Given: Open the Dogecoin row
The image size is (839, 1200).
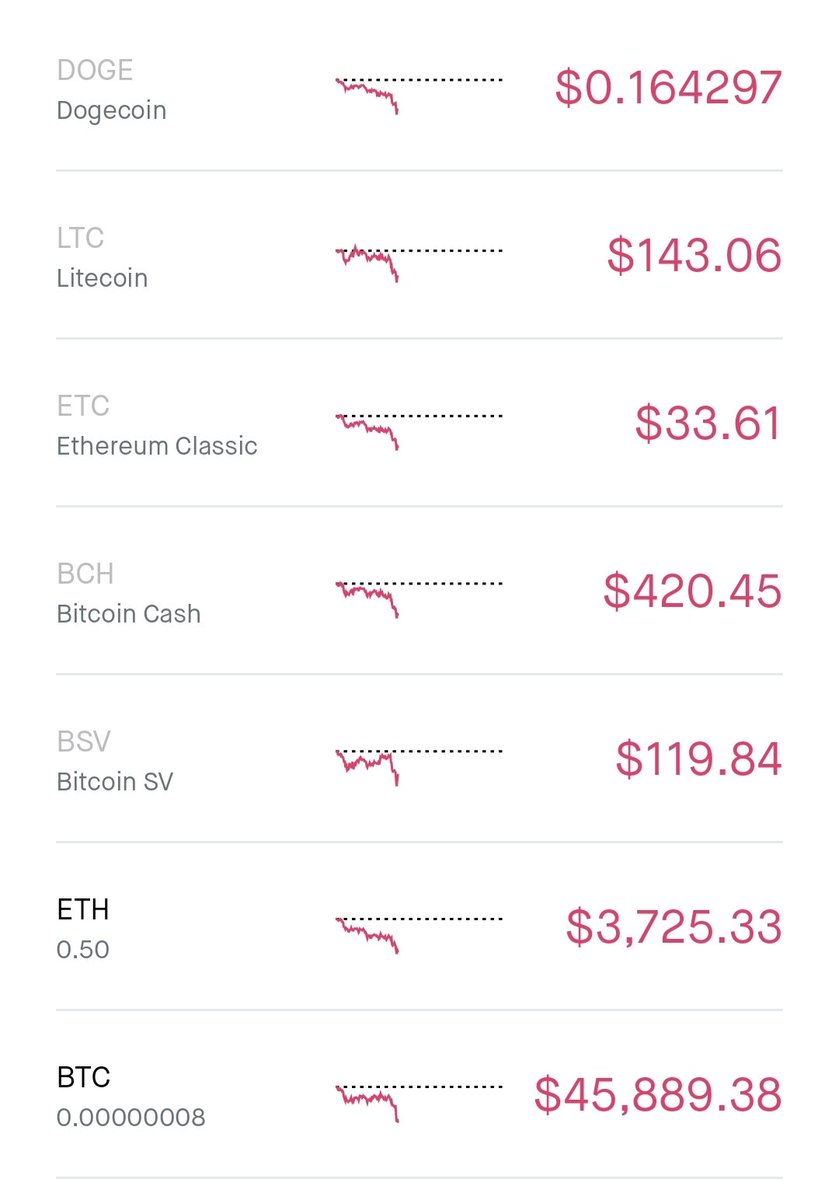Looking at the screenshot, I should click(x=419, y=88).
